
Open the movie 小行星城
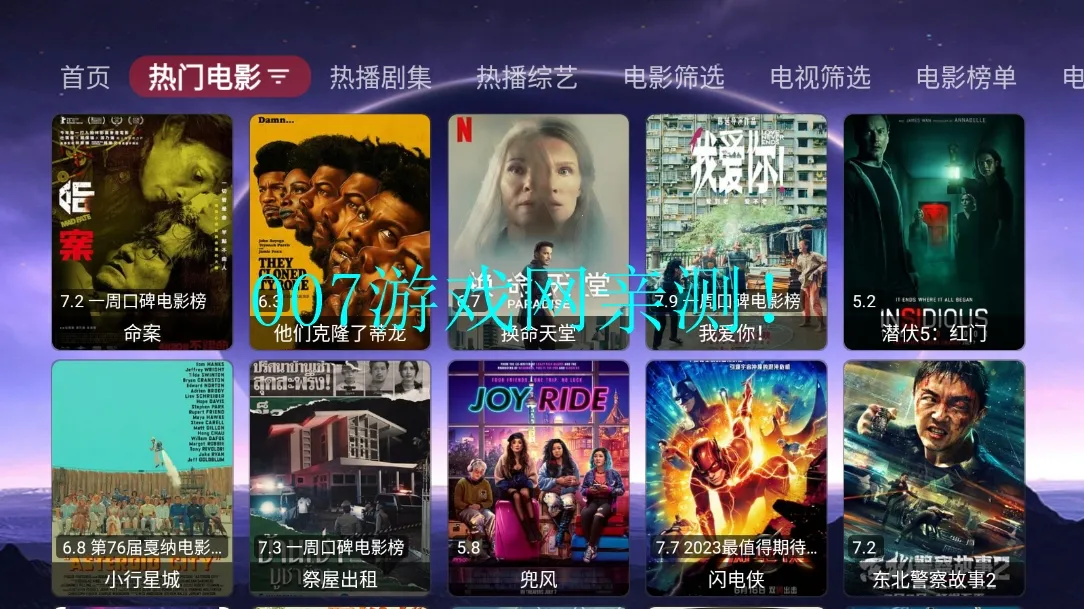pos(142,478)
